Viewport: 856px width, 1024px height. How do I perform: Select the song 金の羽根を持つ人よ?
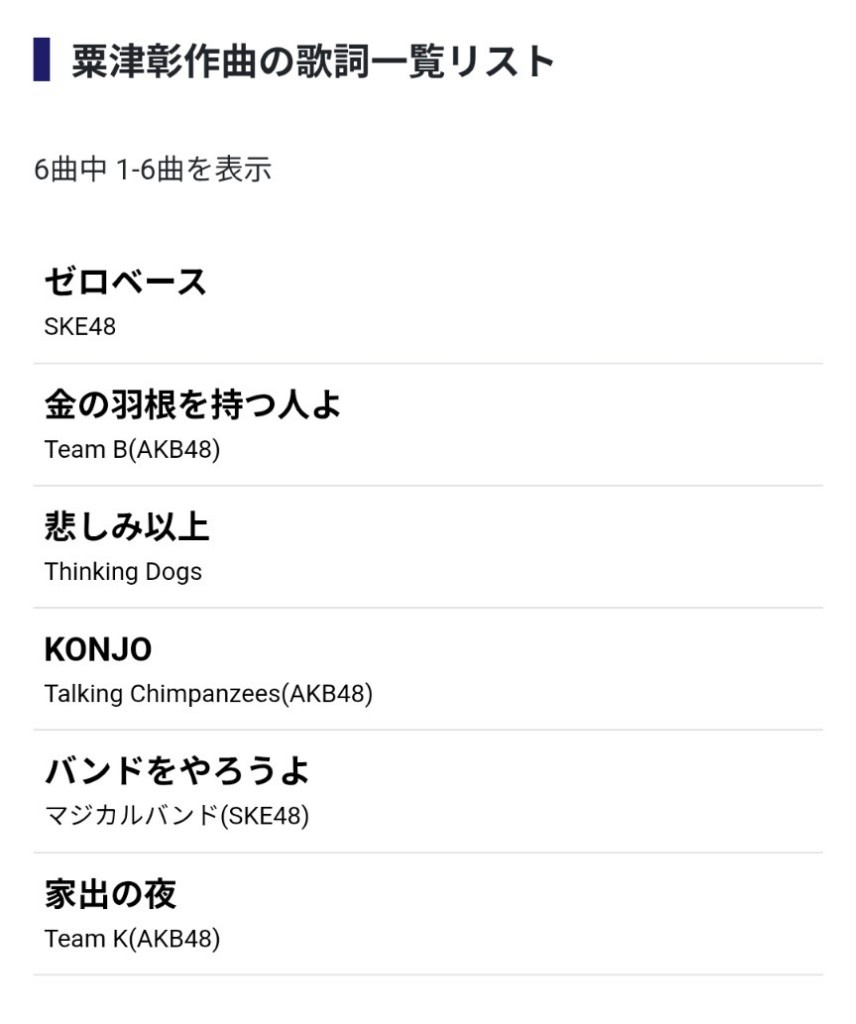[x=193, y=406]
